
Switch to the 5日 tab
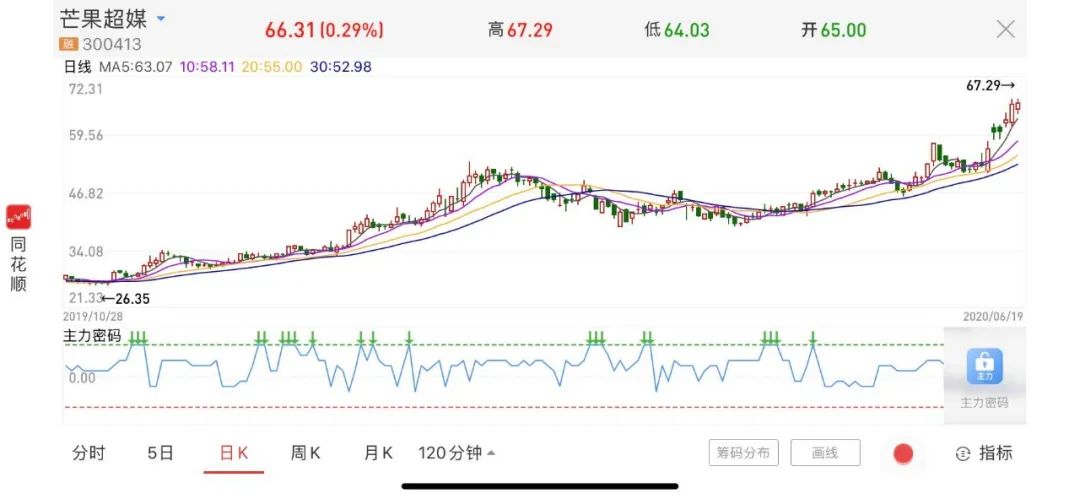(x=160, y=453)
